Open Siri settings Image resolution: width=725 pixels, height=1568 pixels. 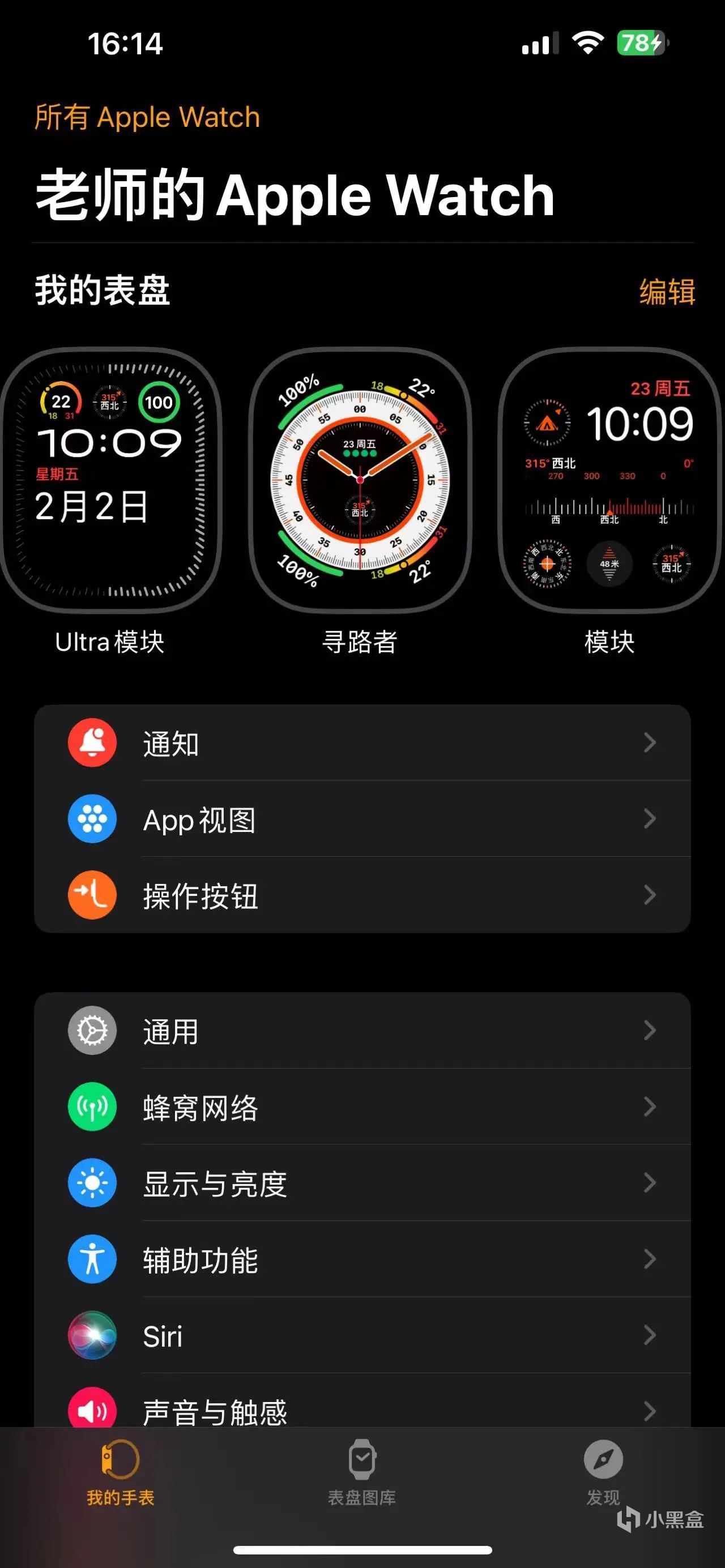pyautogui.click(x=361, y=1335)
